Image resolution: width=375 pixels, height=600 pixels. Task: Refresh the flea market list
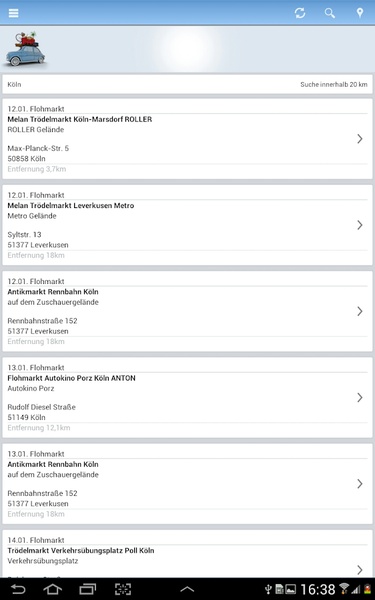(300, 13)
